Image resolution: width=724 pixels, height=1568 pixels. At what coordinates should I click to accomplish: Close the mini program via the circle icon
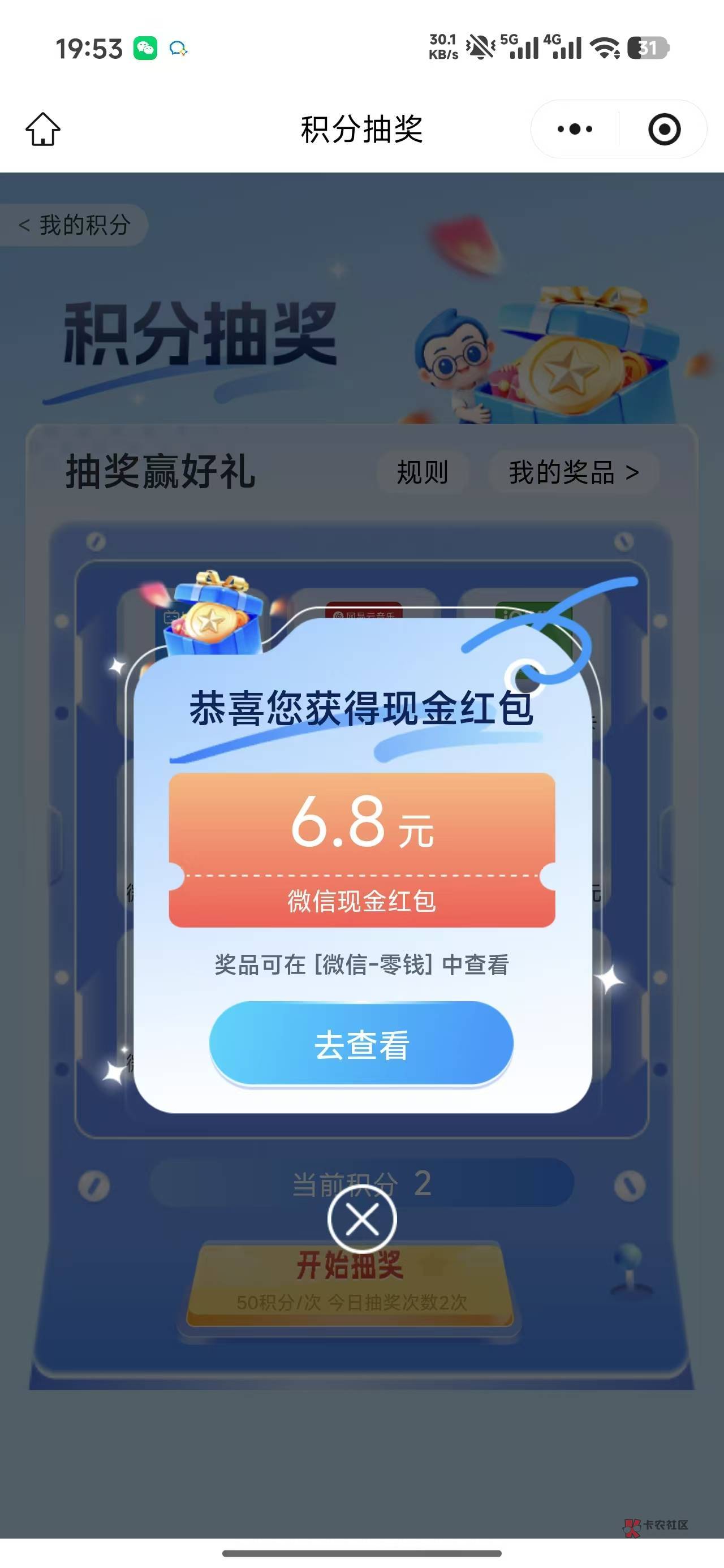(664, 129)
